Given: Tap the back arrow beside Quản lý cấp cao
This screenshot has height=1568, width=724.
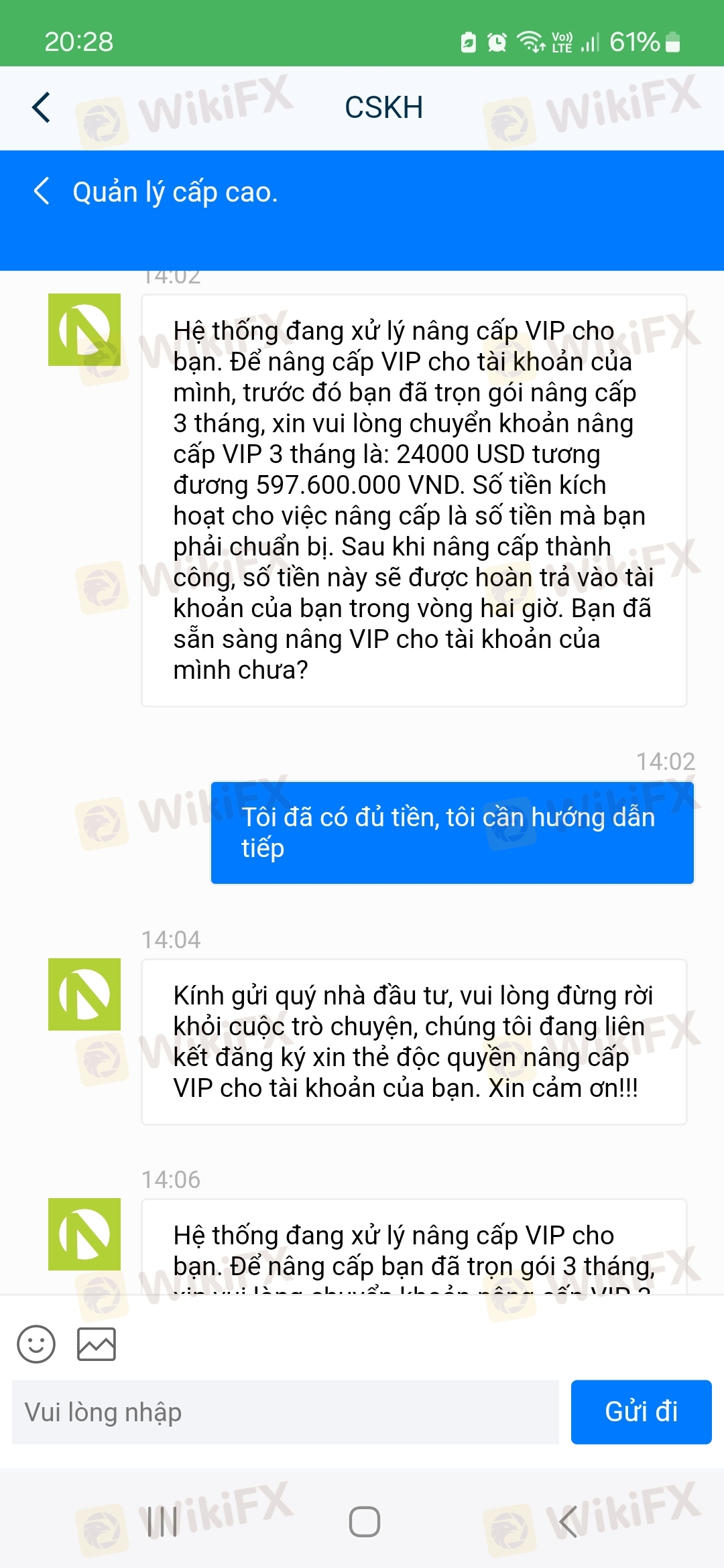Looking at the screenshot, I should [x=42, y=192].
